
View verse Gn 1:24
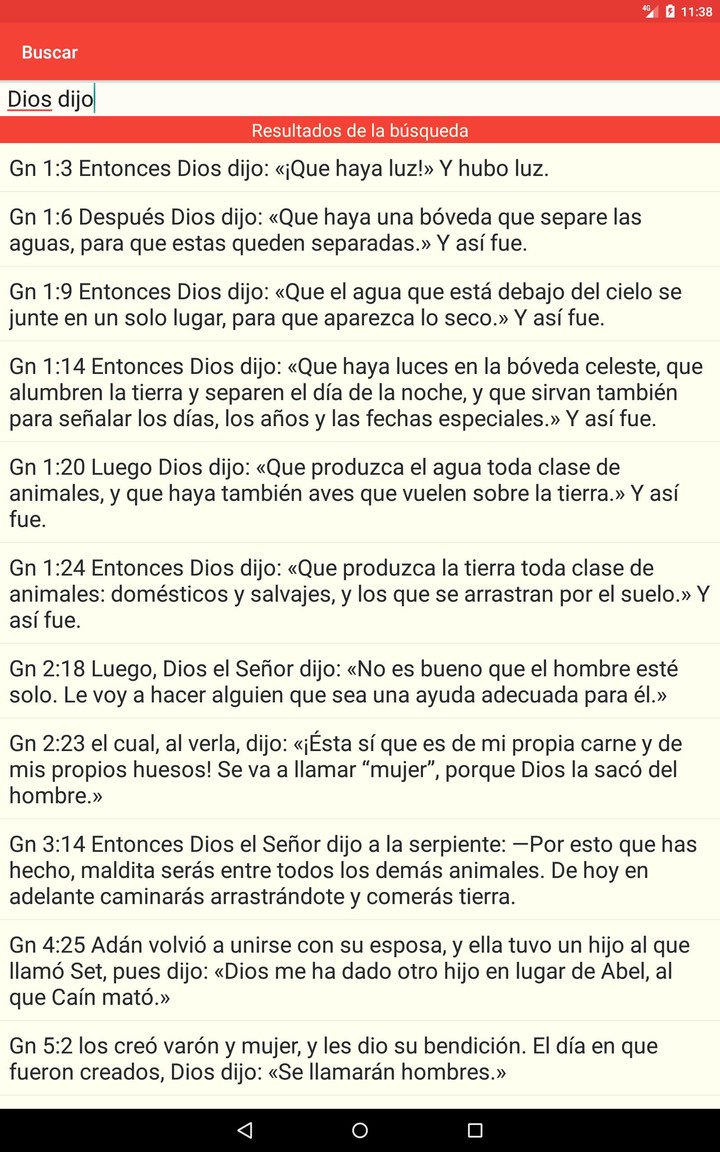click(x=360, y=594)
